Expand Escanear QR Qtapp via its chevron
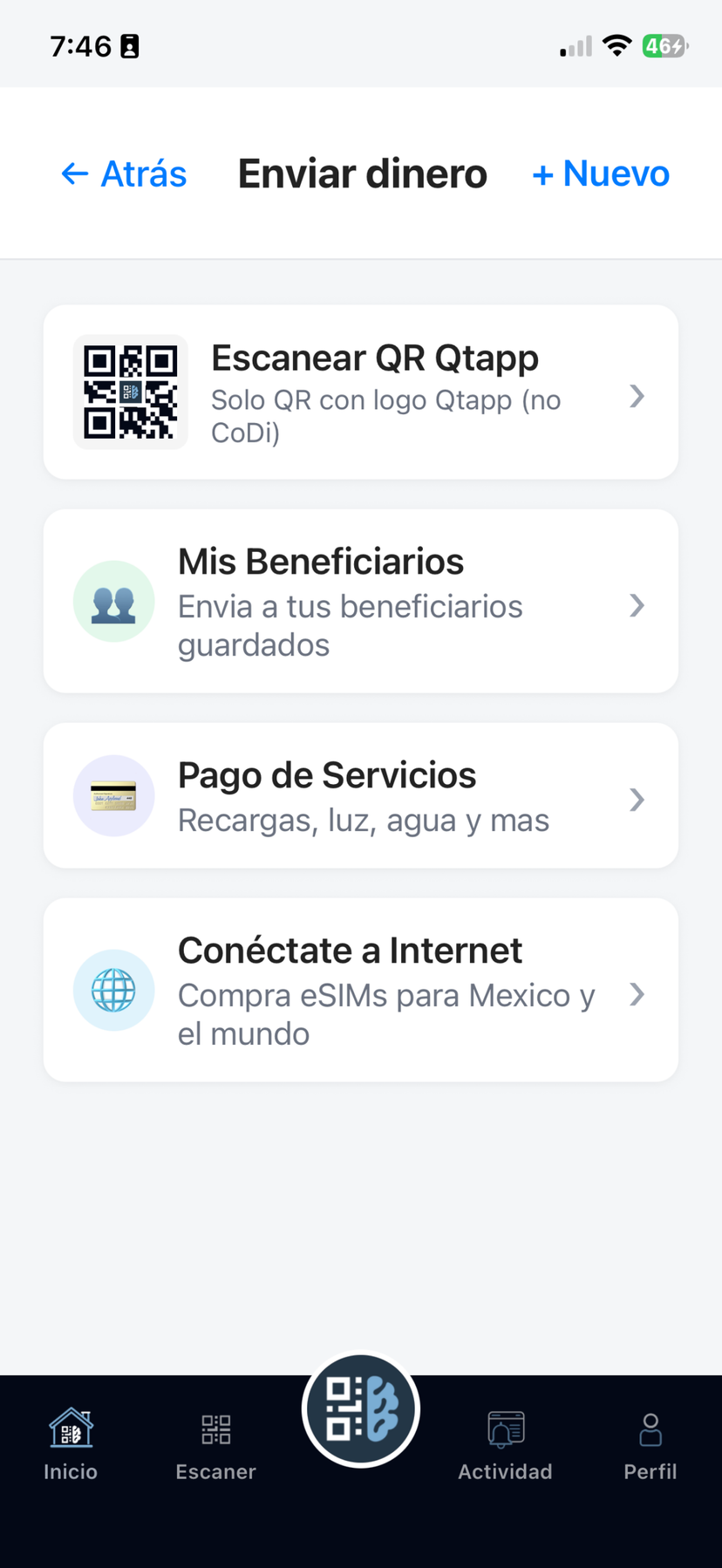This screenshot has width=722, height=1568. [637, 396]
